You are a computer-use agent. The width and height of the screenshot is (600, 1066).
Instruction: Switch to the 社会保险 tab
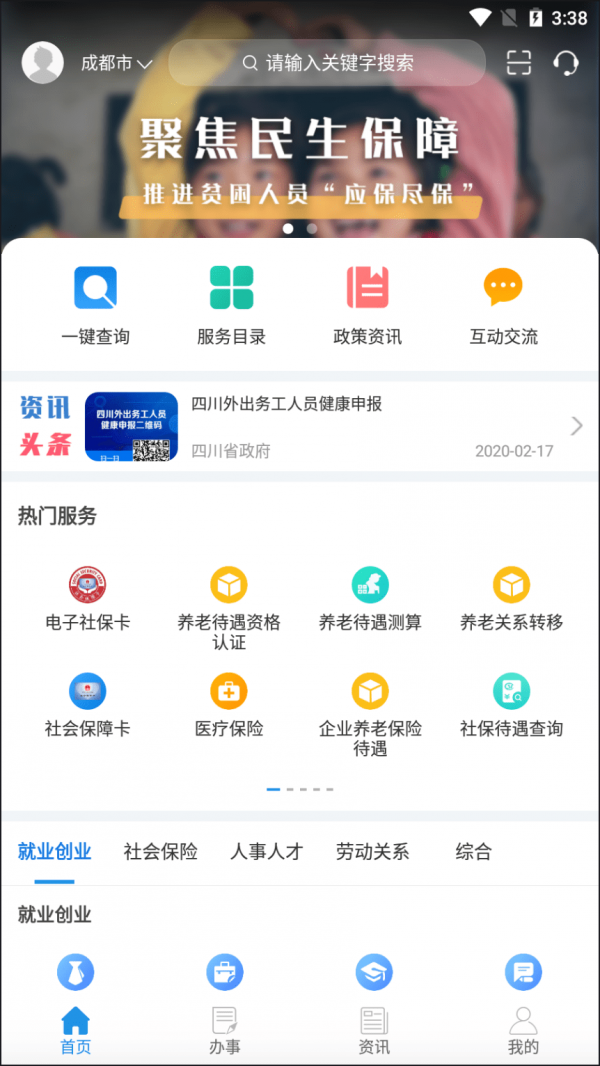[160, 852]
